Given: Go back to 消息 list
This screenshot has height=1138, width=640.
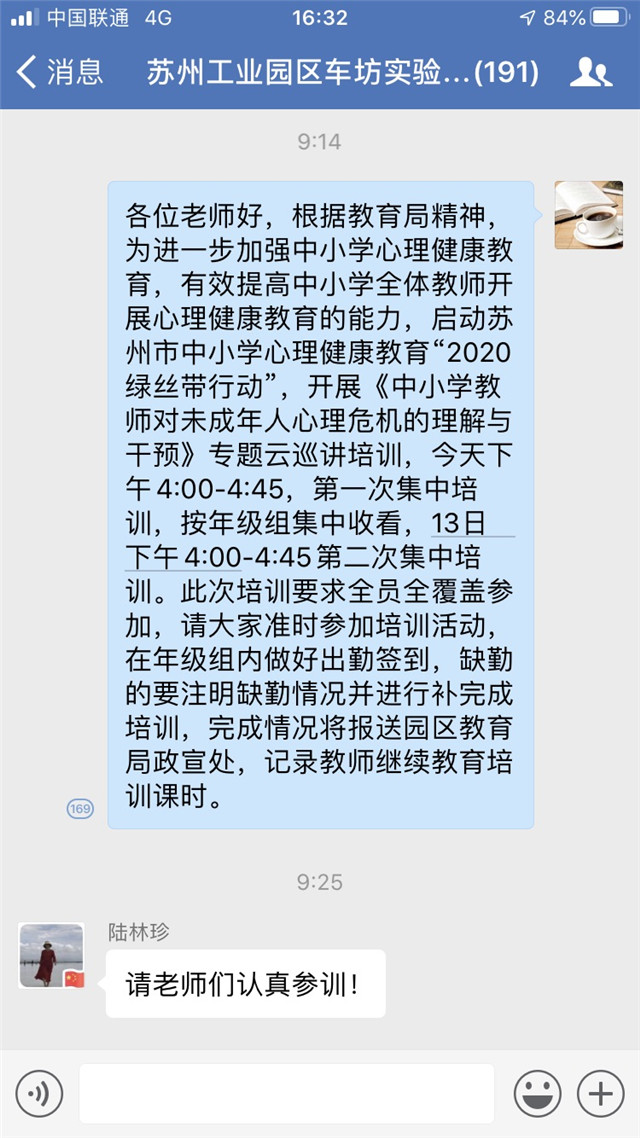Looking at the screenshot, I should click(60, 72).
